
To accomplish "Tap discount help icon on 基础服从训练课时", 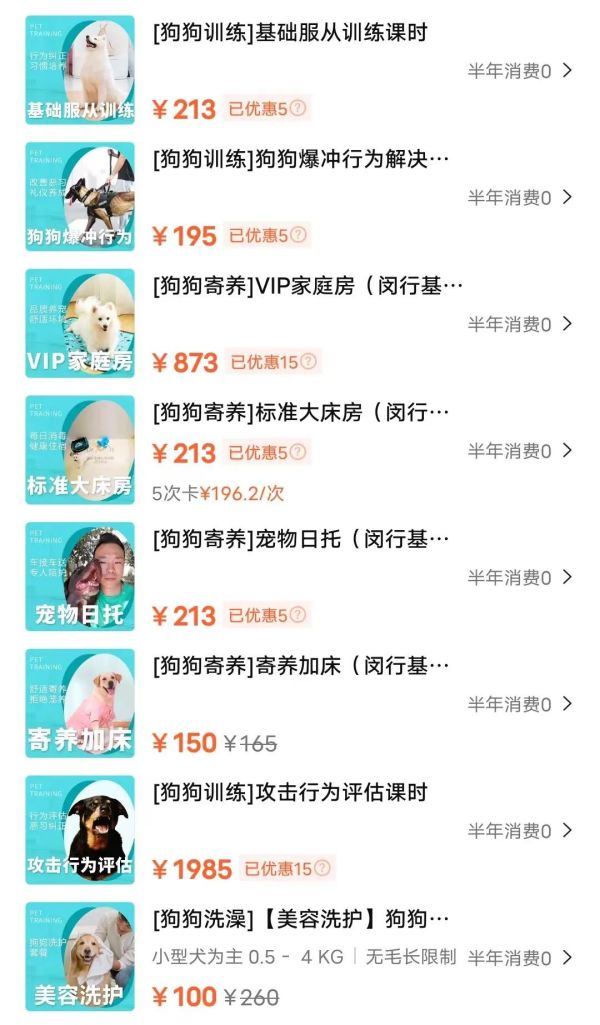I will [297, 109].
